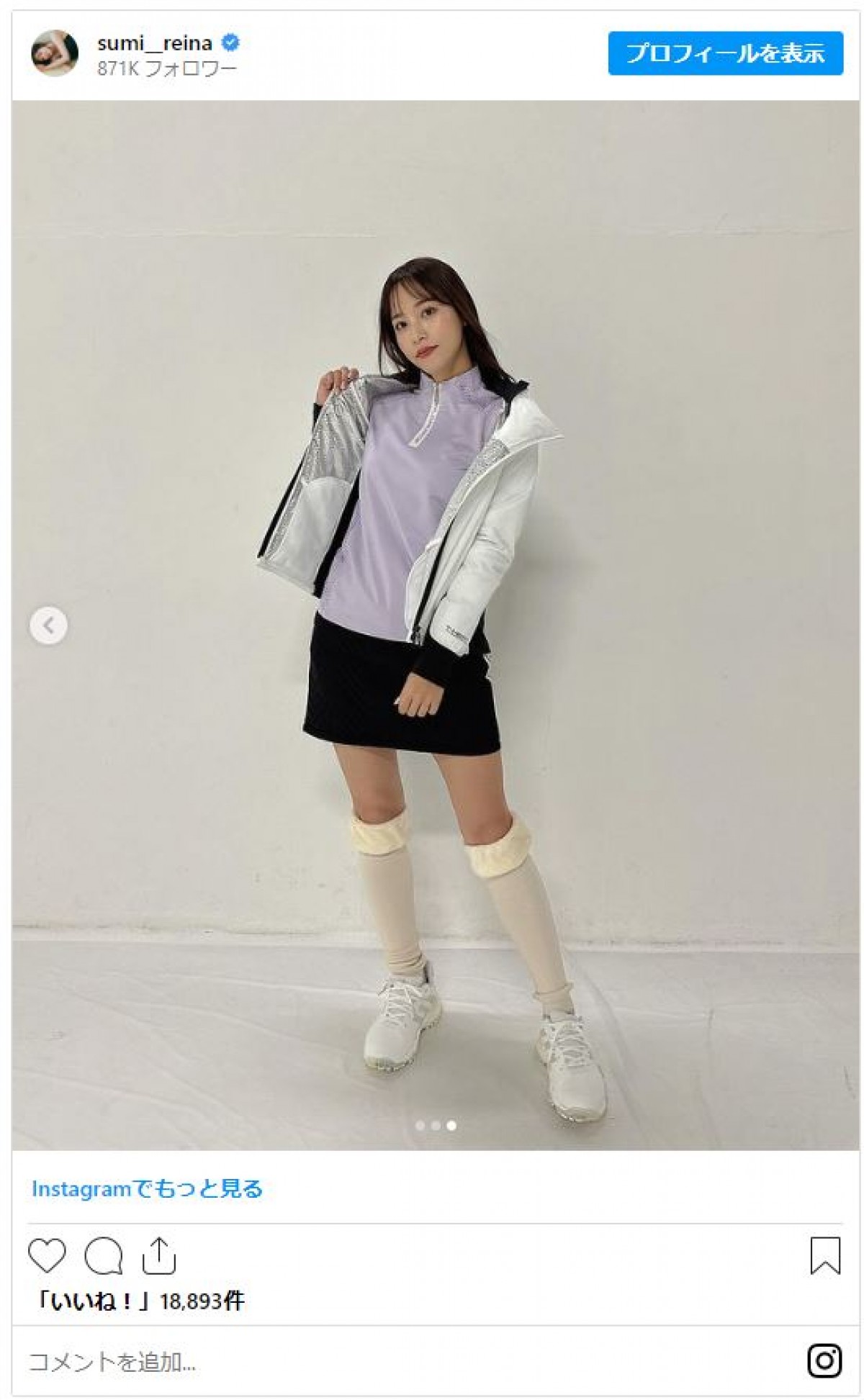Open the comment bubble icon
The height and width of the screenshot is (1400, 864).
click(104, 1255)
